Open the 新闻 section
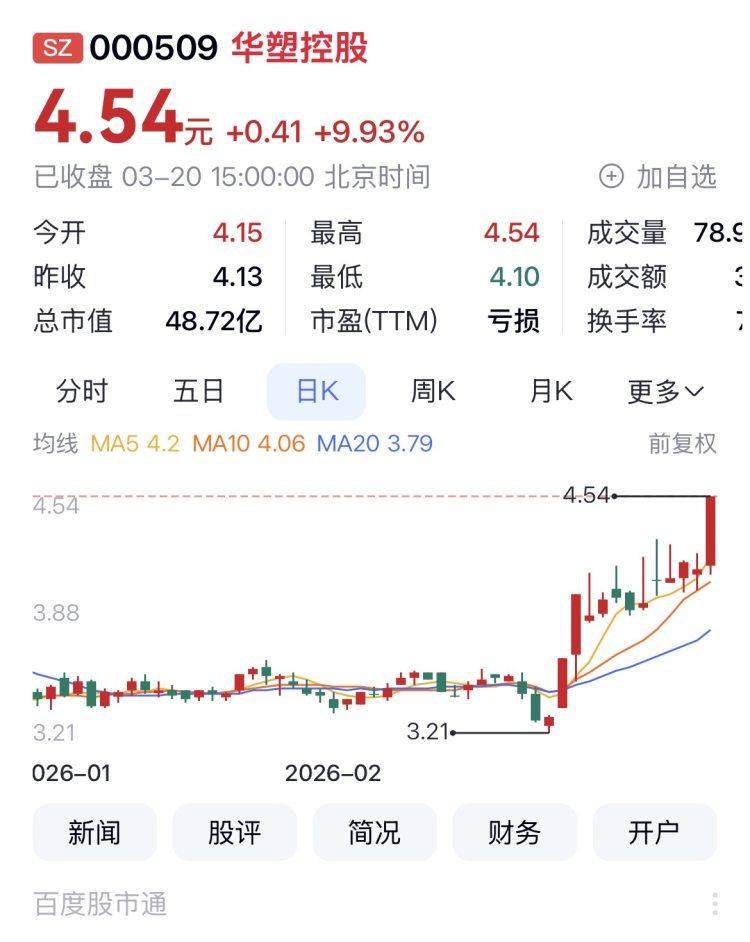Image resolution: width=750 pixels, height=942 pixels. 95,832
